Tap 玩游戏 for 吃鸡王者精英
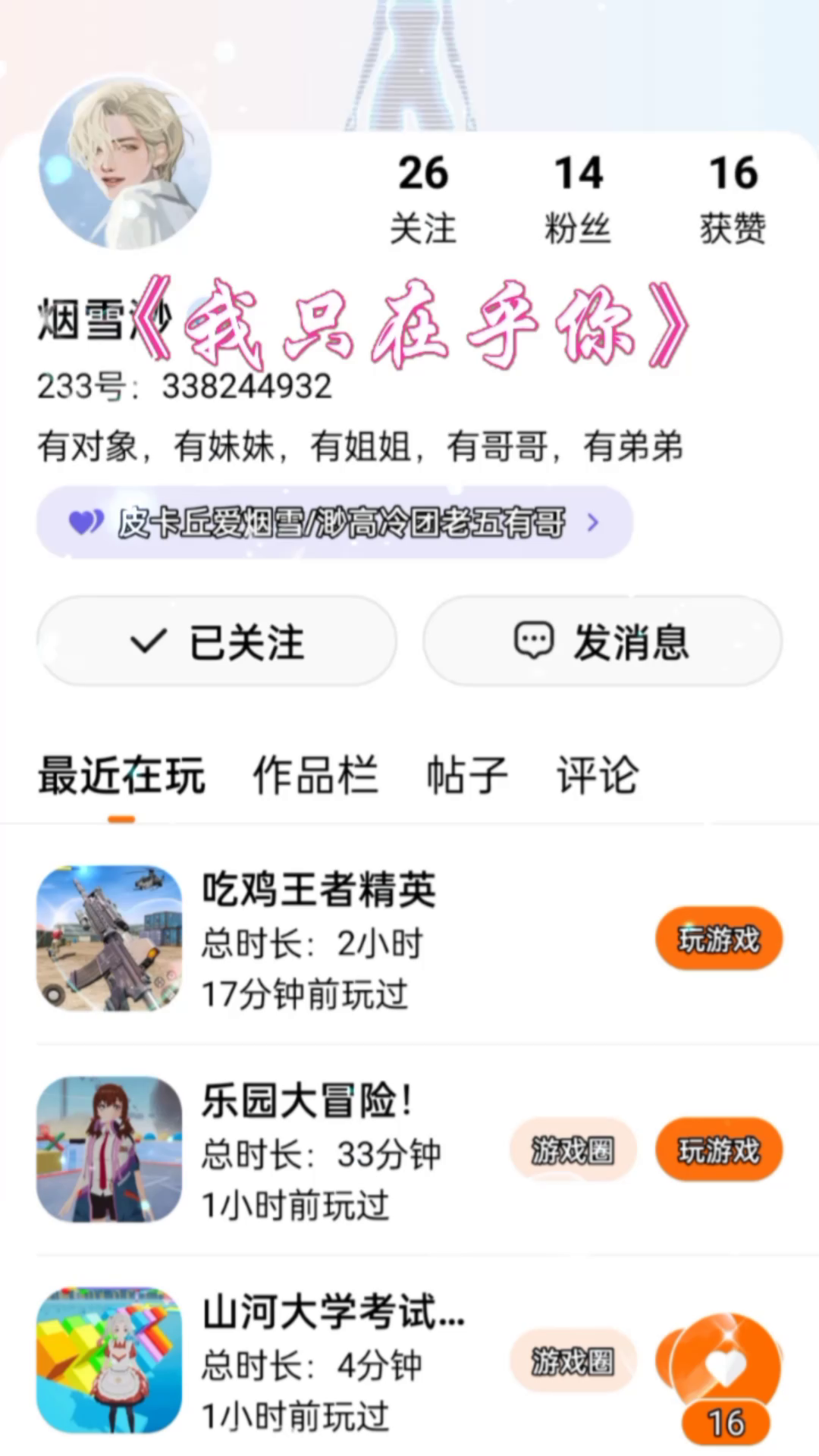Viewport: 819px width, 1456px height. click(x=718, y=939)
